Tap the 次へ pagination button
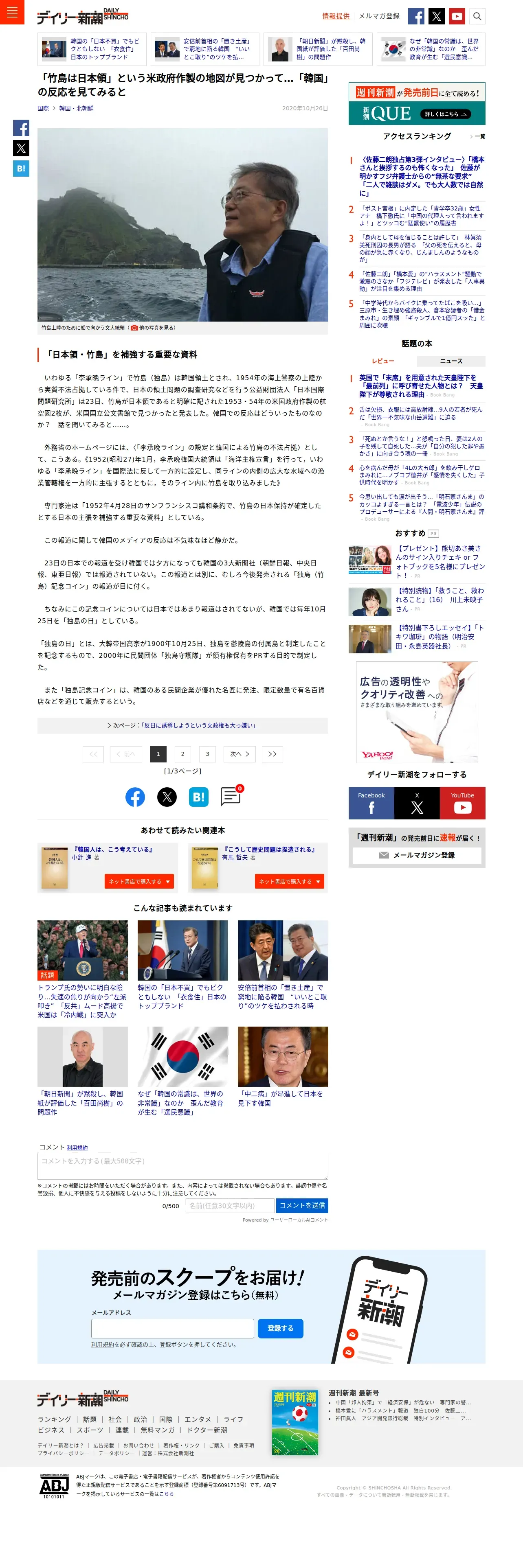 click(239, 754)
